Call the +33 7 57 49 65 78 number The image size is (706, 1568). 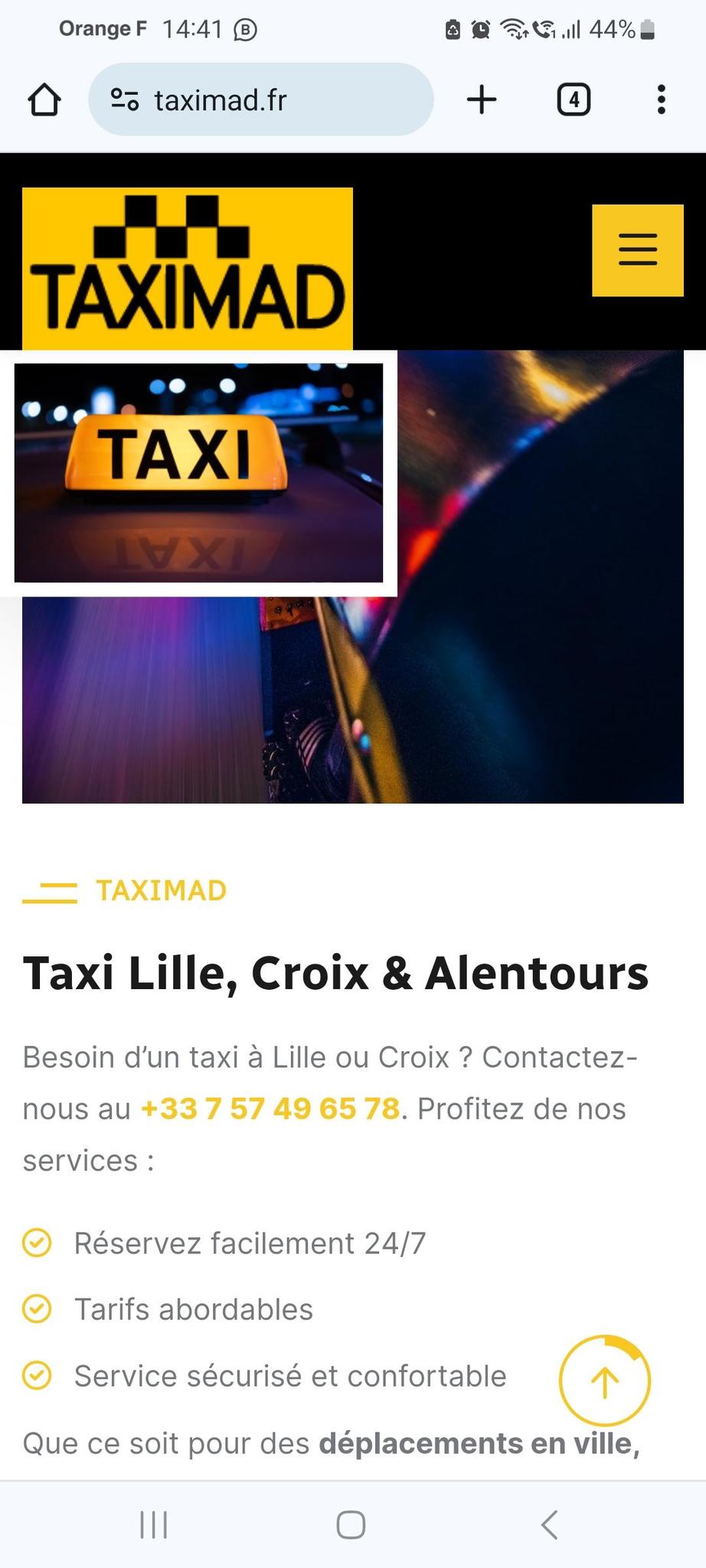tap(270, 1109)
